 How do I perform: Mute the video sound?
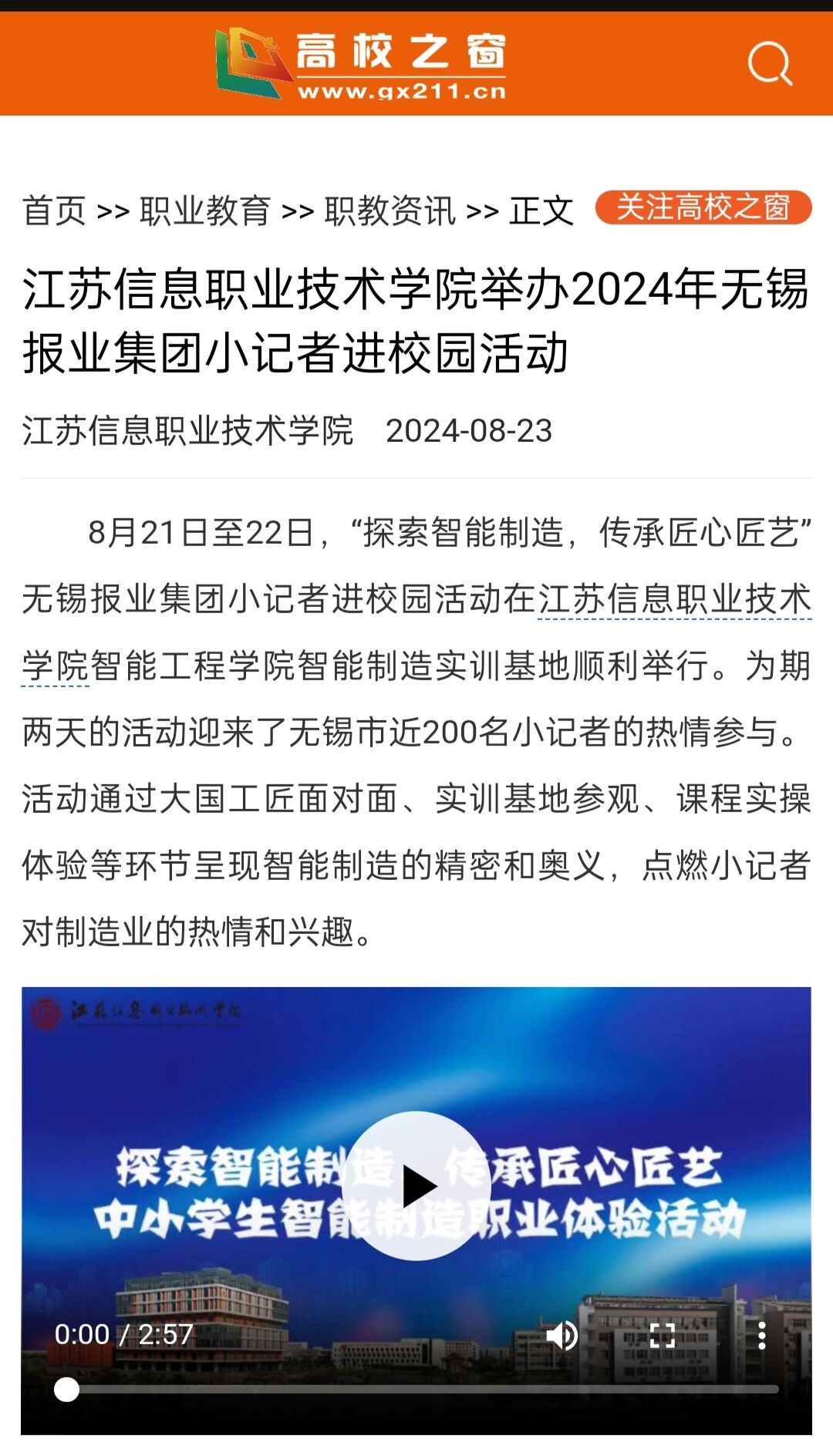click(562, 1335)
